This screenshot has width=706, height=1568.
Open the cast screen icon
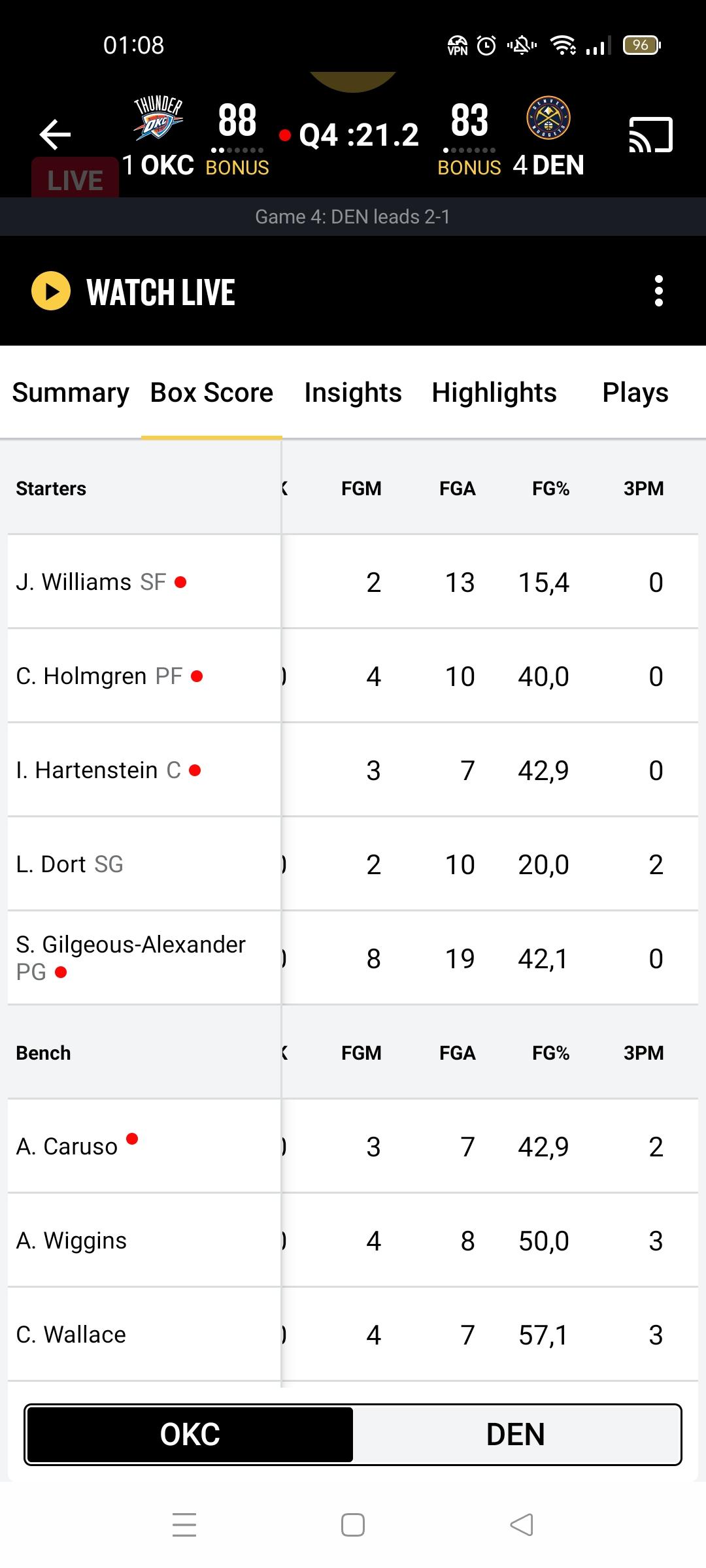pos(650,135)
